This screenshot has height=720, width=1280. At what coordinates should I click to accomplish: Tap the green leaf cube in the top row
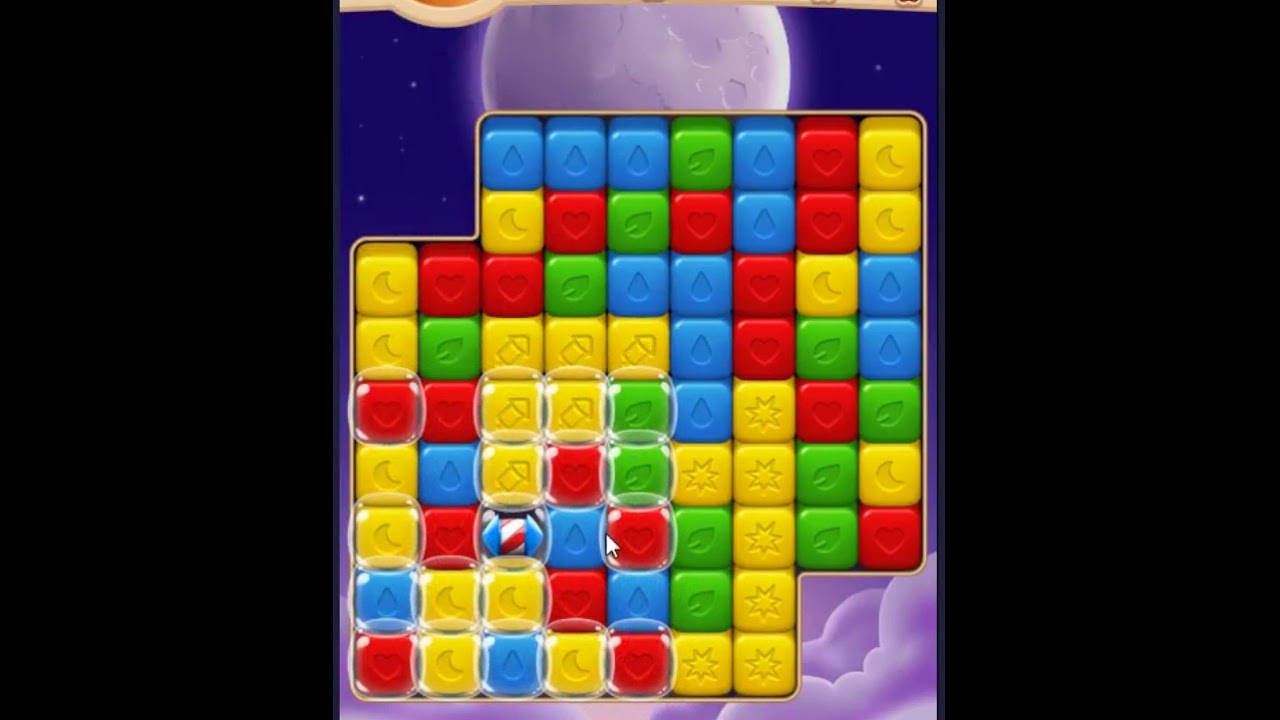701,155
